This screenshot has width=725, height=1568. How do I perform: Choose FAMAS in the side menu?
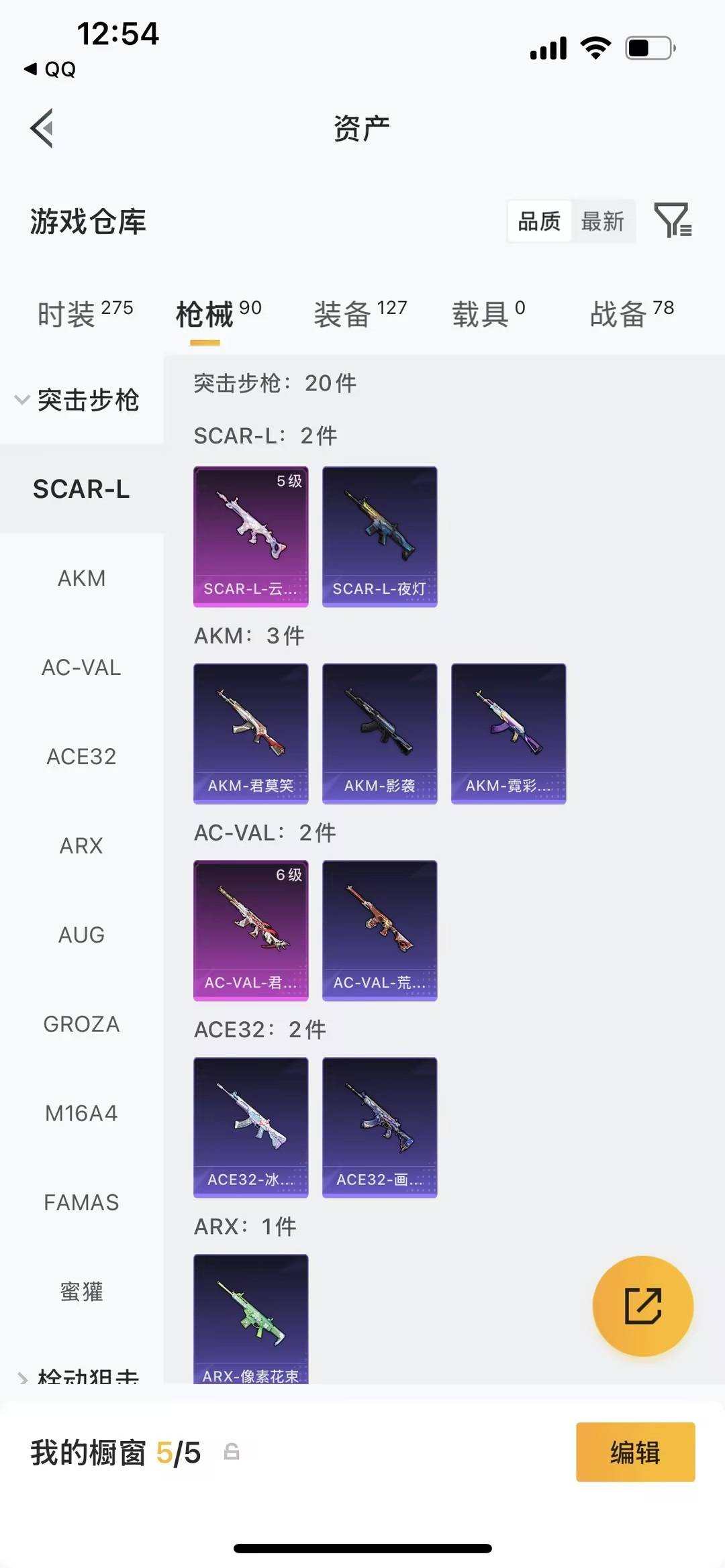(81, 1202)
